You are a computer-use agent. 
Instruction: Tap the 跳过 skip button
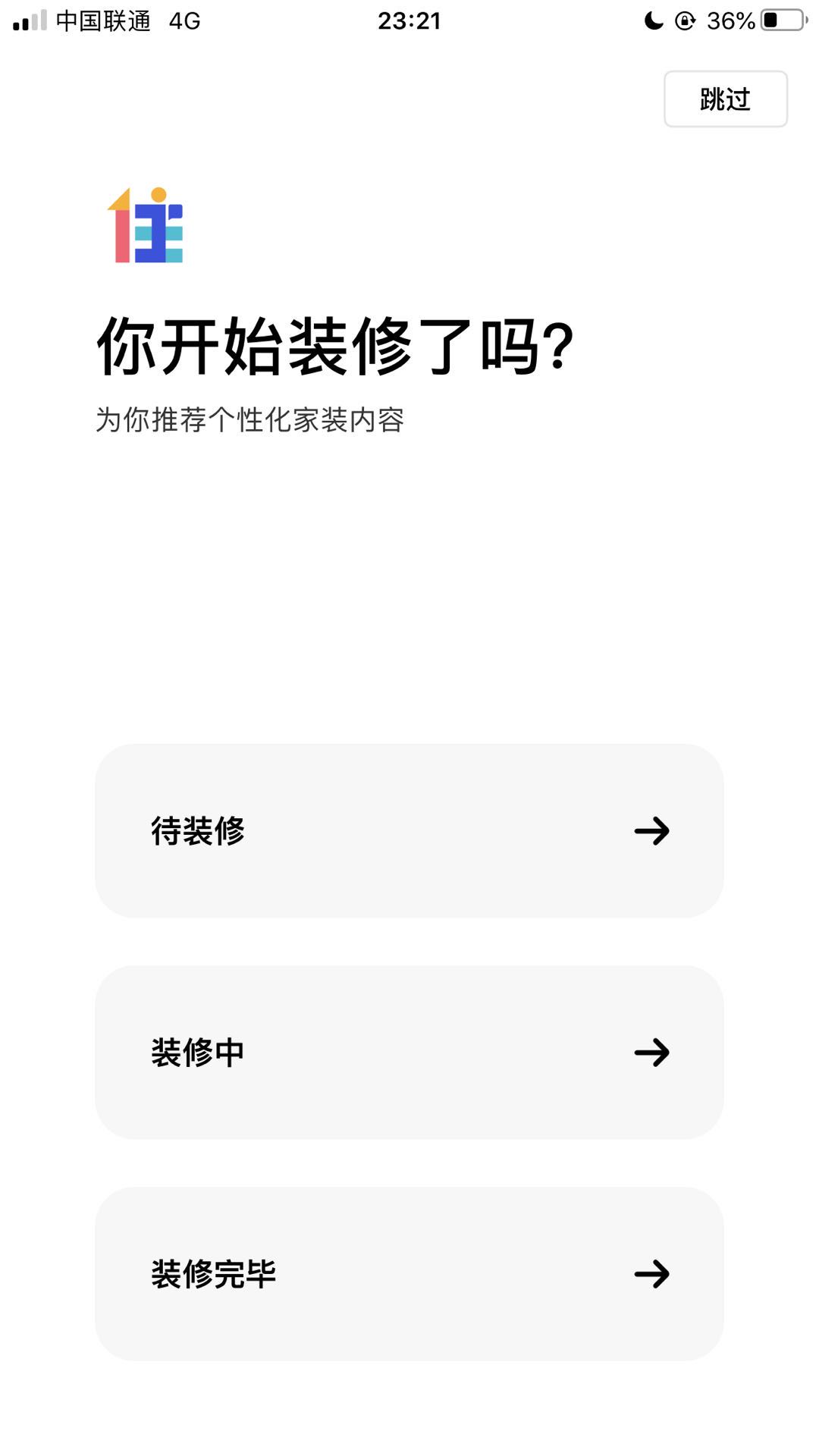pos(725,99)
